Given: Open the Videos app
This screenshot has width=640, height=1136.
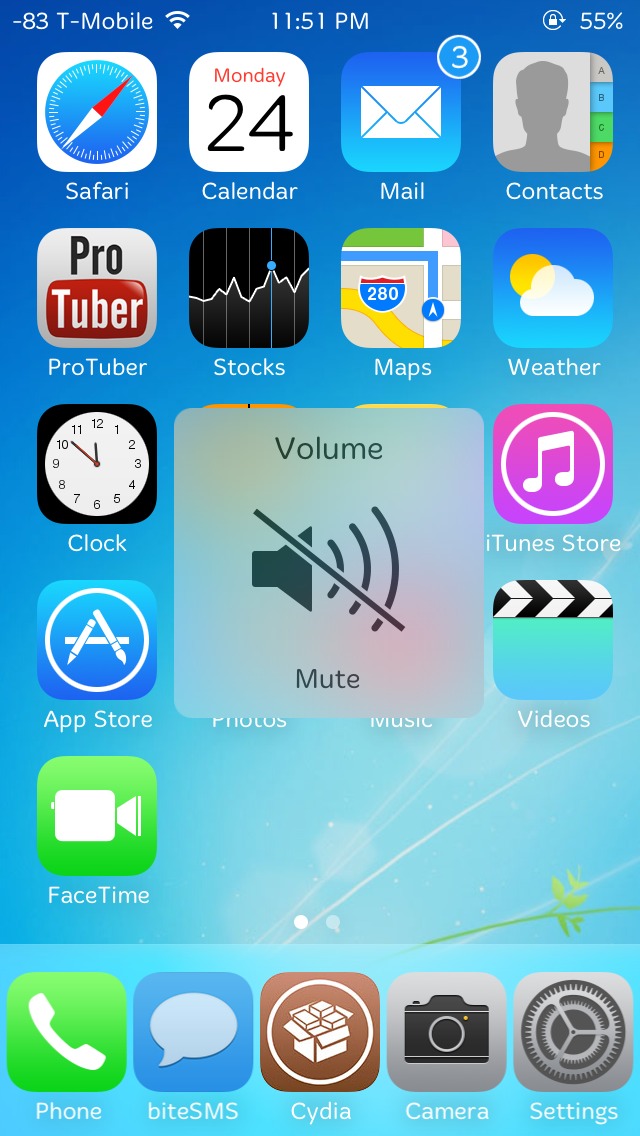Looking at the screenshot, I should (553, 640).
